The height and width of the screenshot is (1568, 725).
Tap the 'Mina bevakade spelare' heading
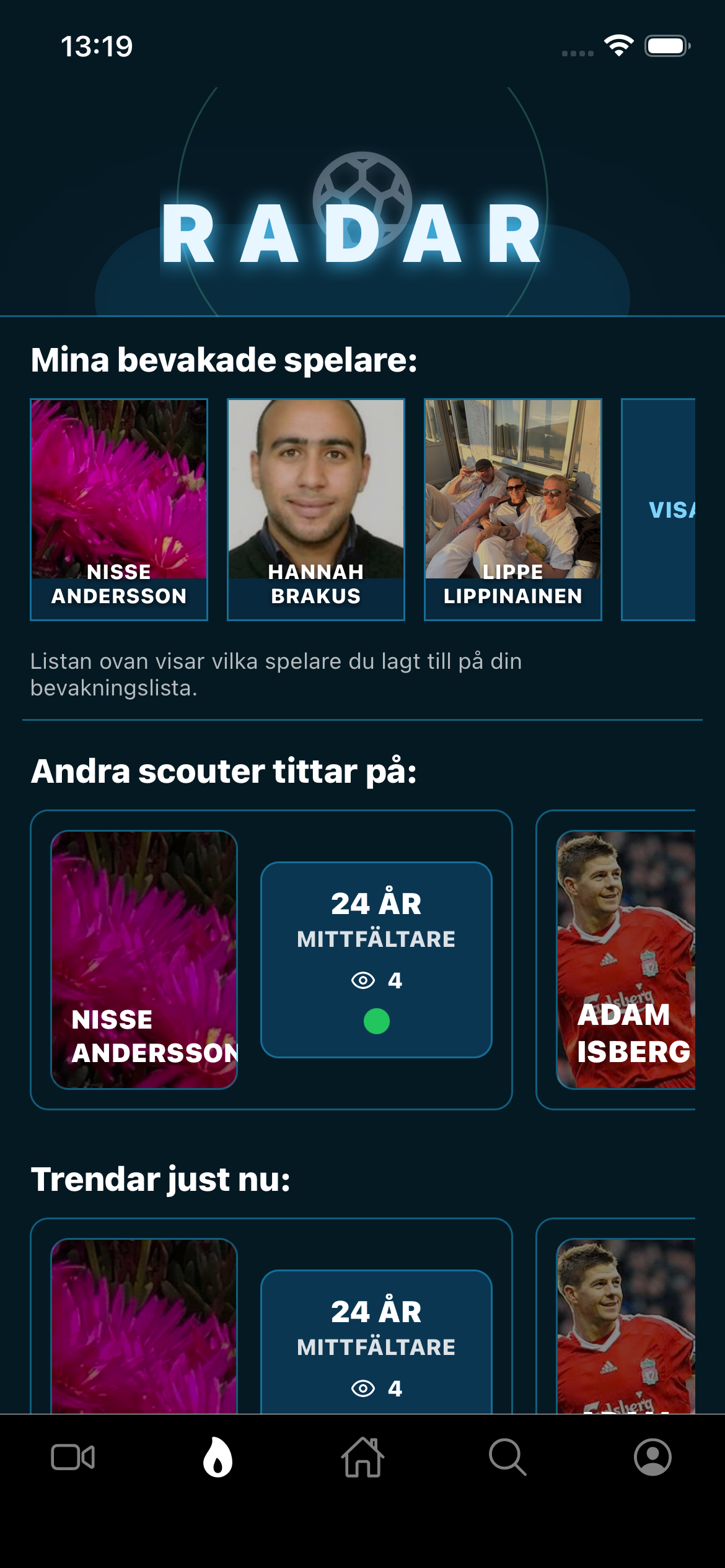[224, 360]
